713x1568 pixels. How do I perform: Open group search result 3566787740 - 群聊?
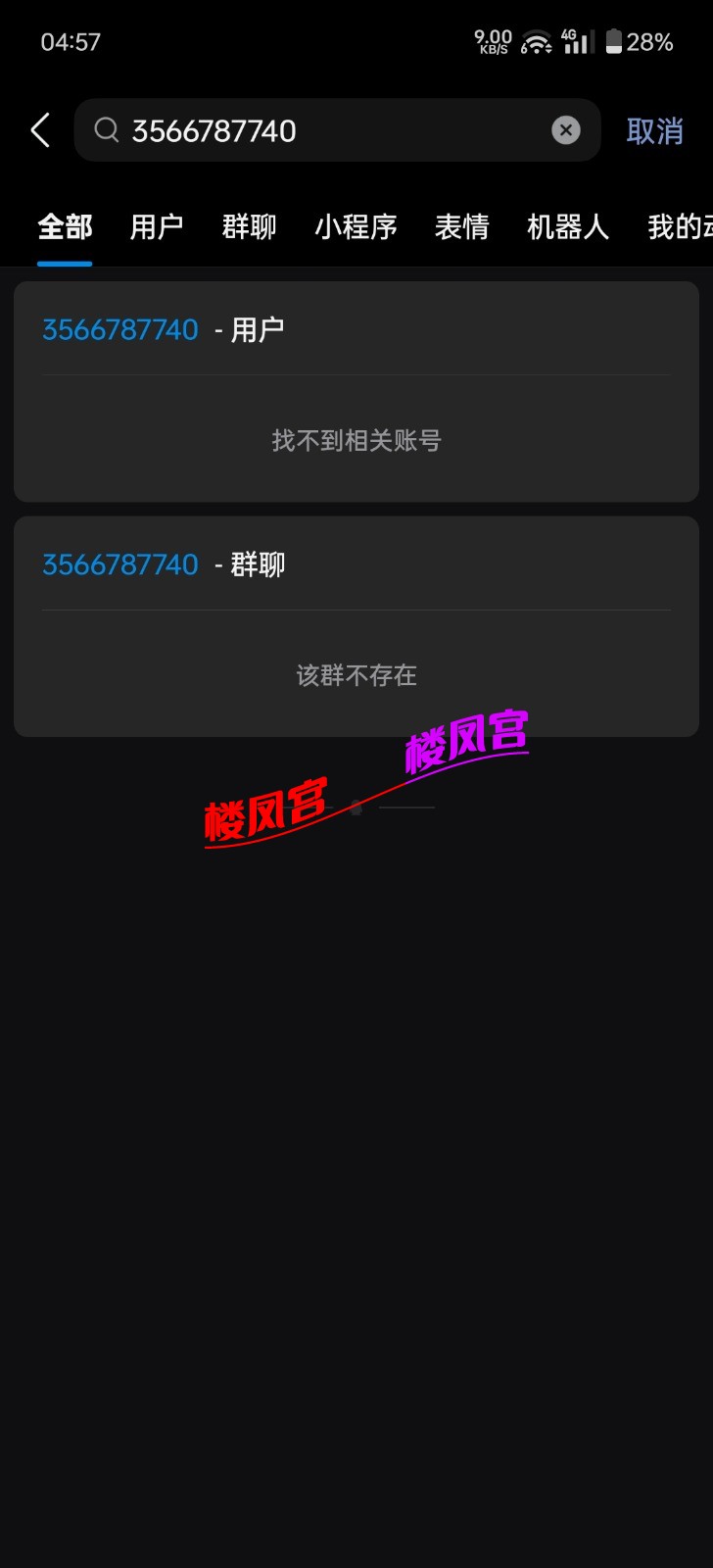point(164,564)
